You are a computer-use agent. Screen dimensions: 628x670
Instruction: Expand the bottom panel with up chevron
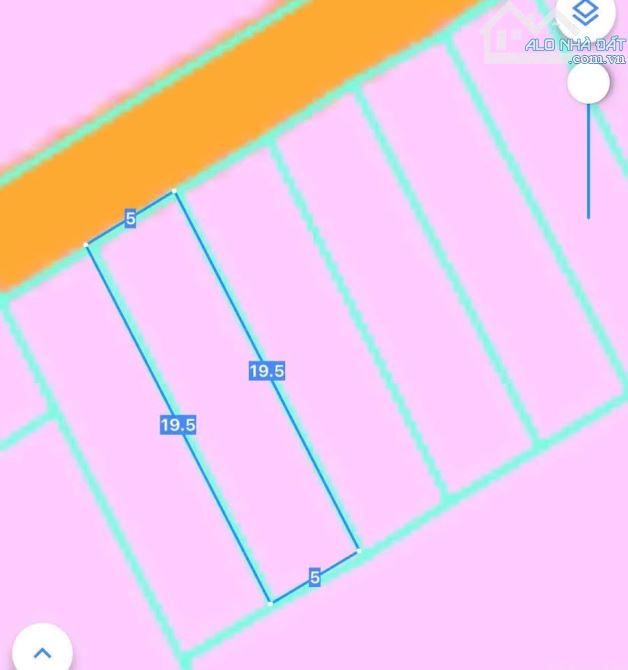tap(42, 652)
